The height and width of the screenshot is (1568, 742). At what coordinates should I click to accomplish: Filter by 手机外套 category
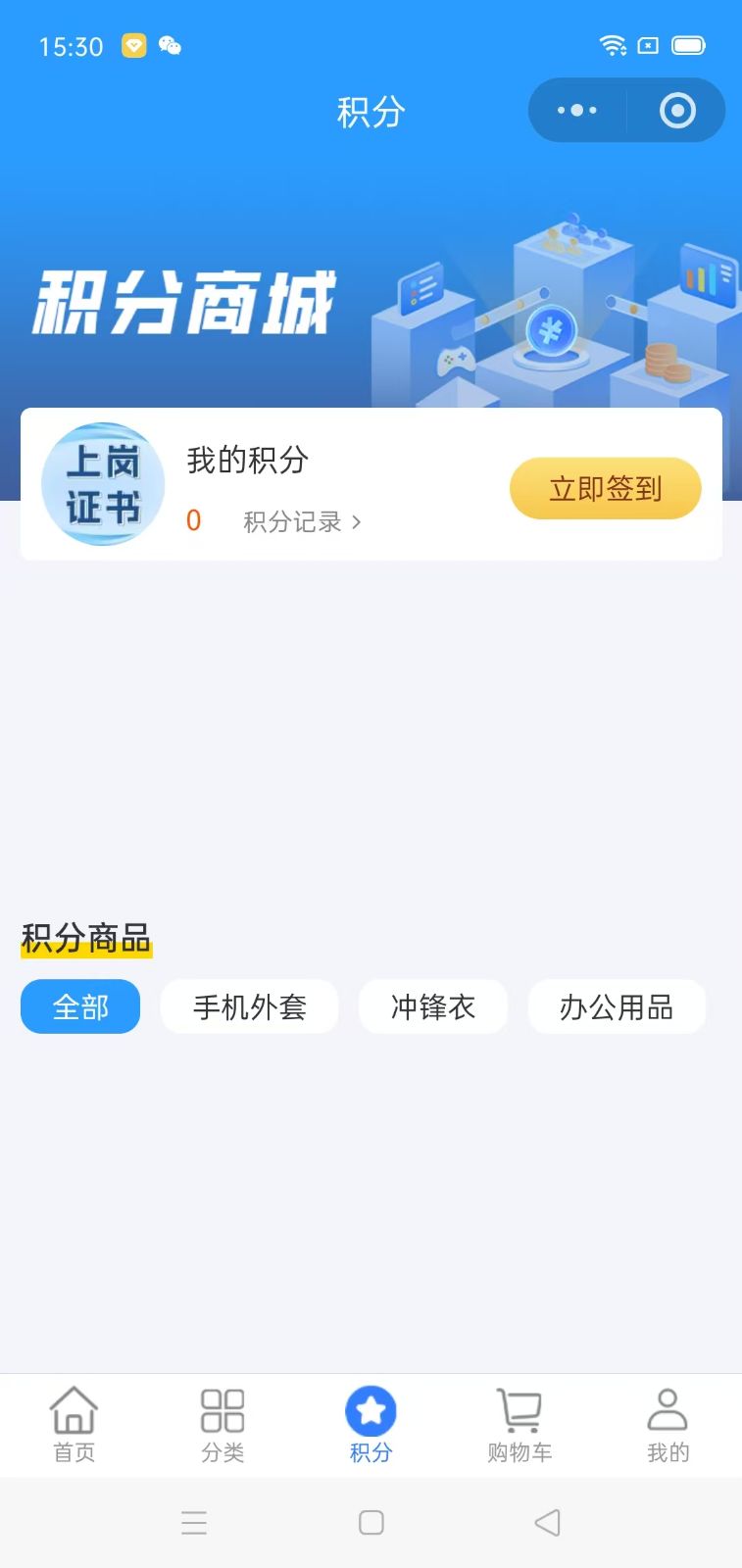[249, 1006]
